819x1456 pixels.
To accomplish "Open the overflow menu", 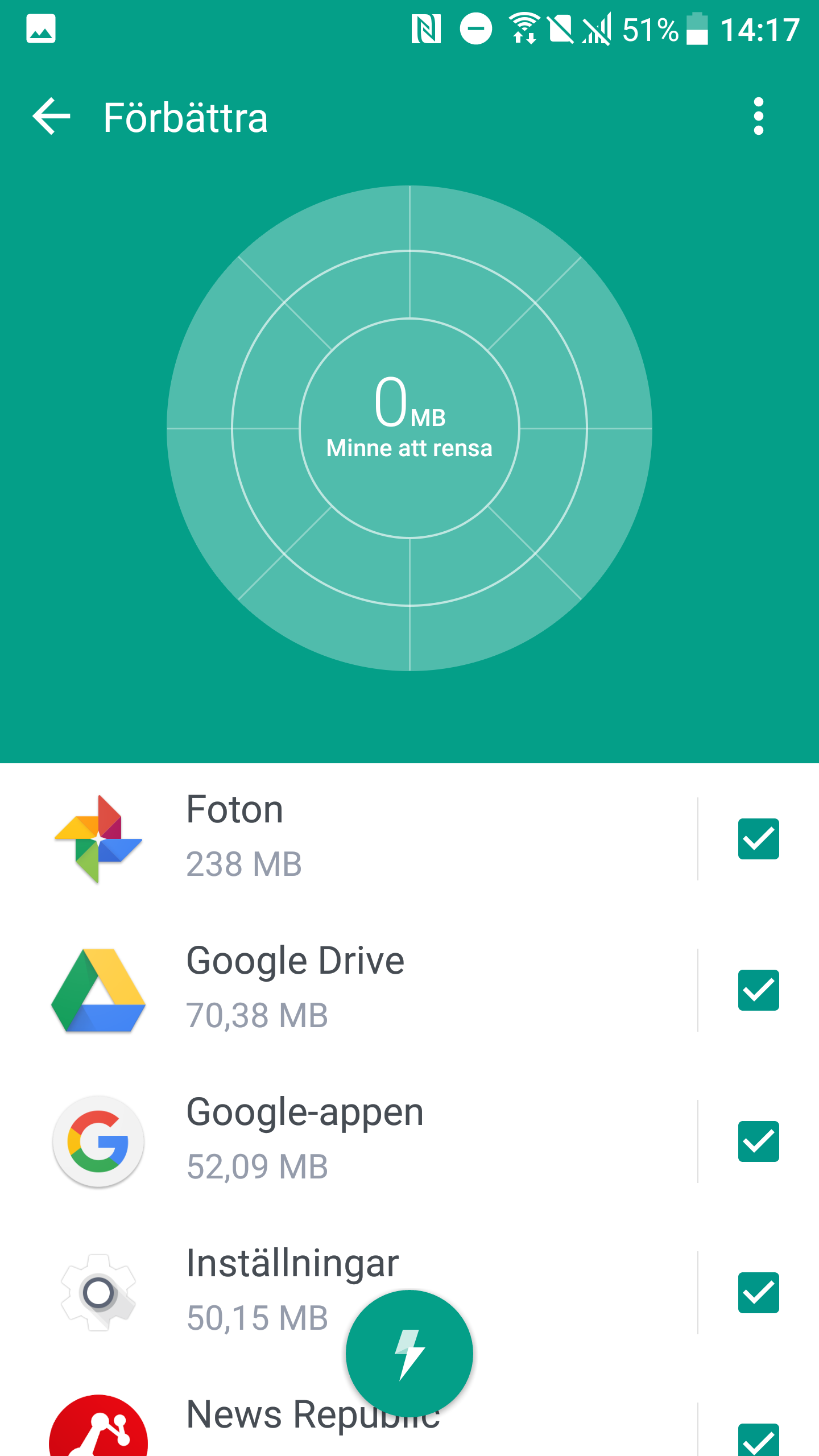I will 758,117.
